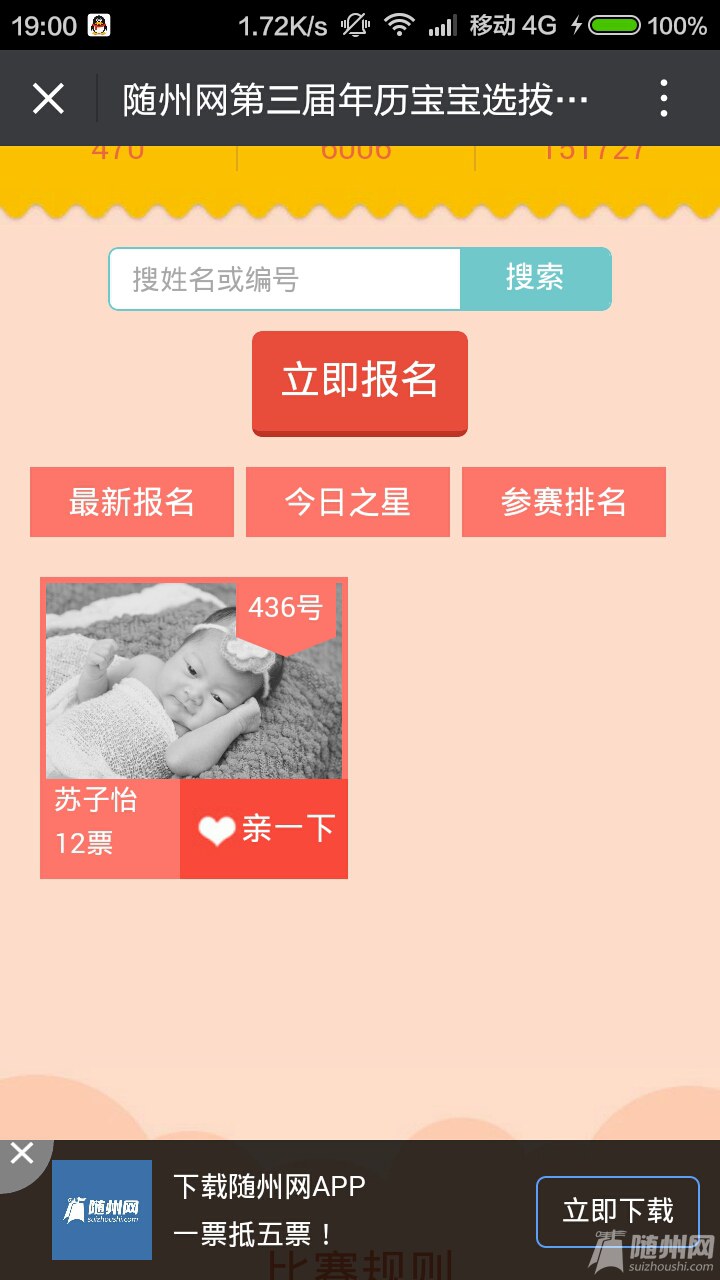720x1280 pixels.
Task: Close the webpage with the X icon
Action: point(48,99)
